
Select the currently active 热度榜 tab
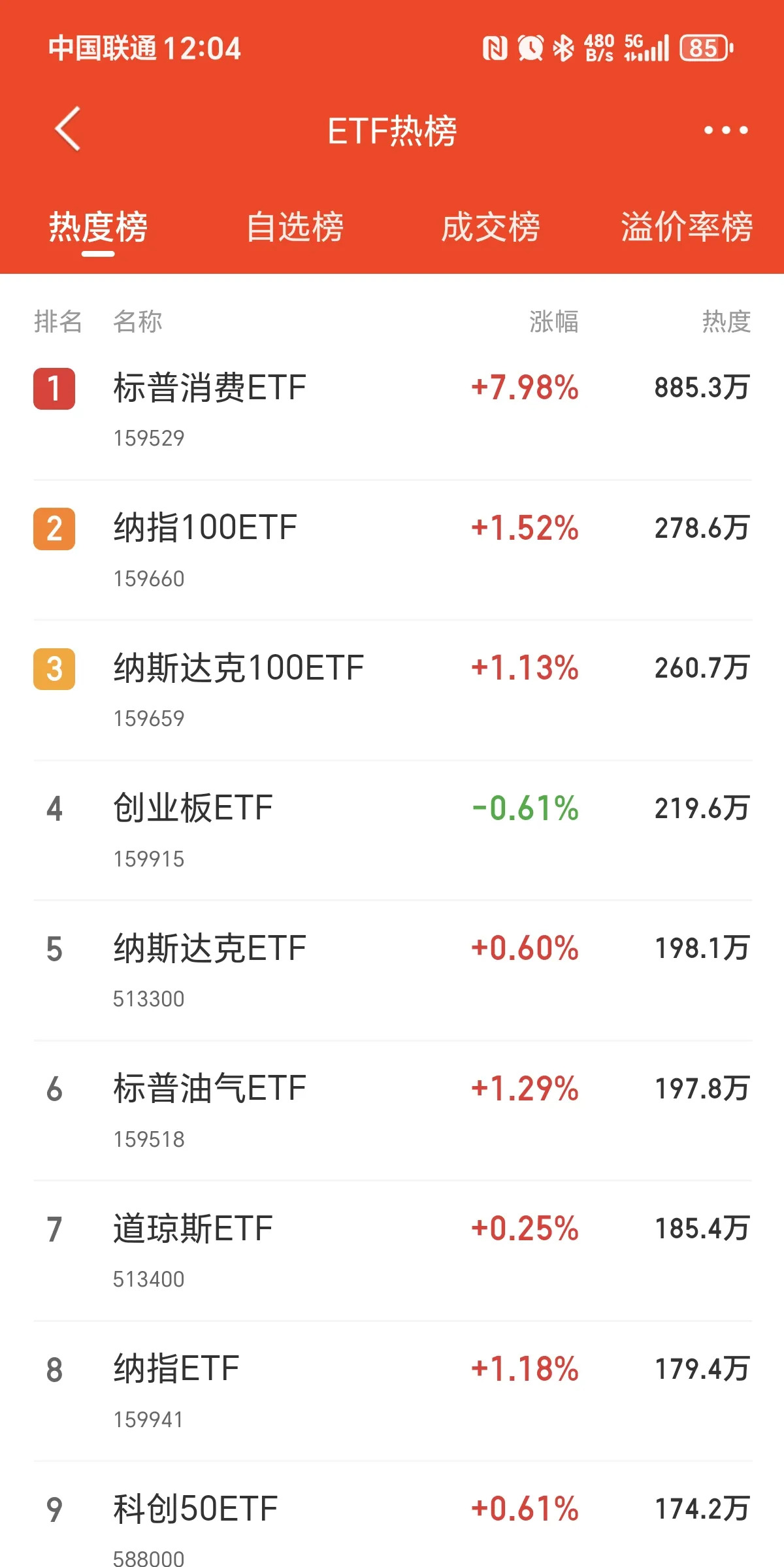99,227
